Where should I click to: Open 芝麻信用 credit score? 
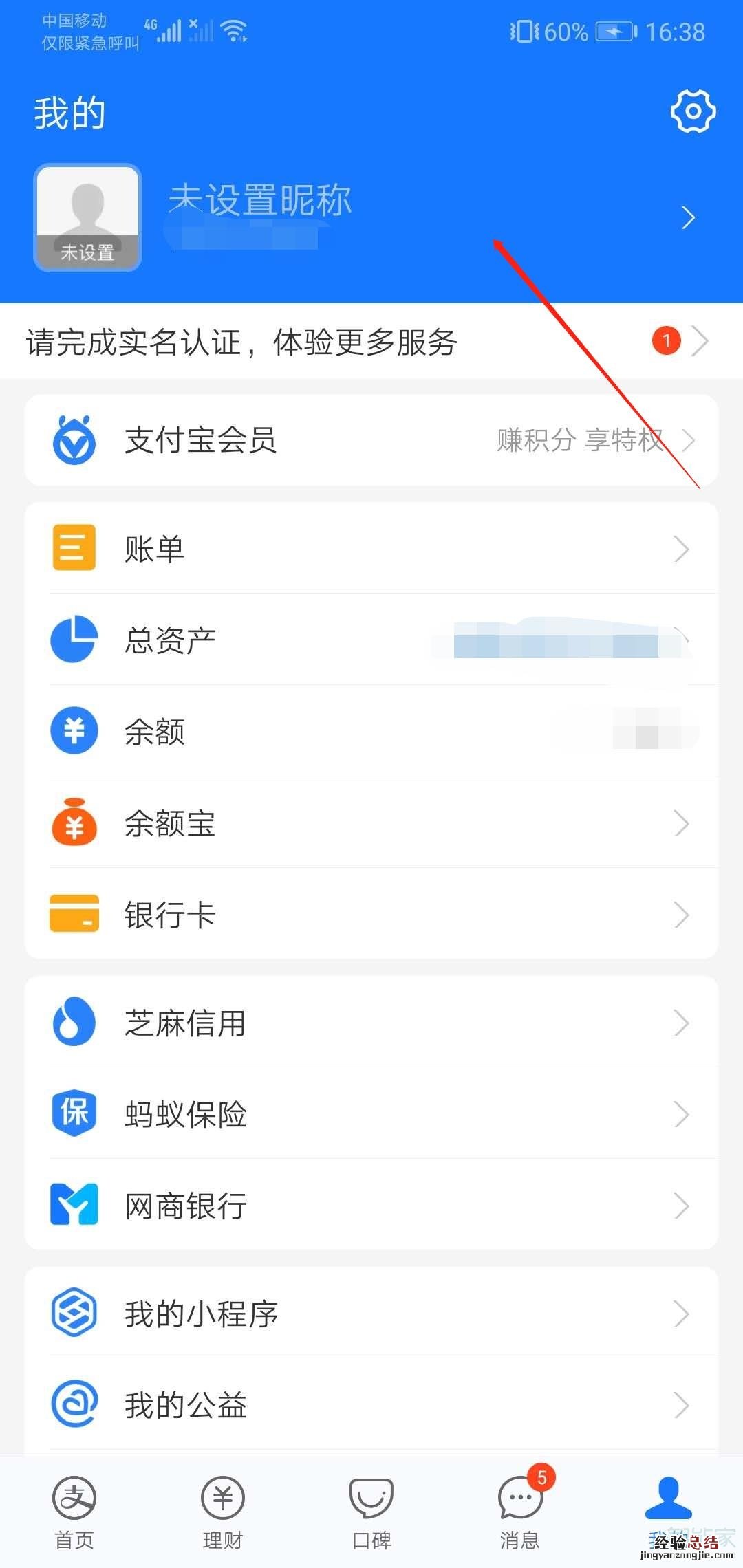(x=371, y=1023)
